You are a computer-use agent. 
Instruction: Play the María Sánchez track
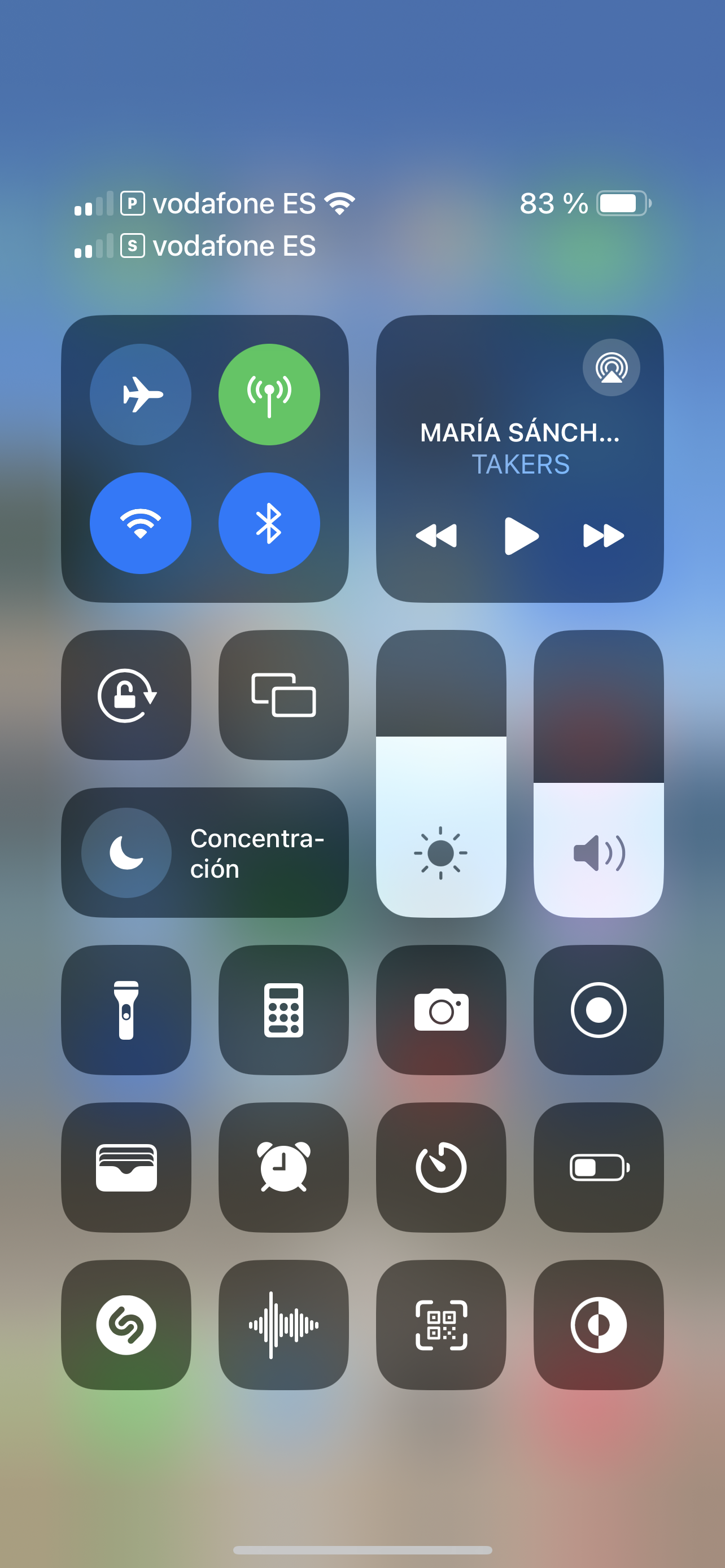(521, 536)
